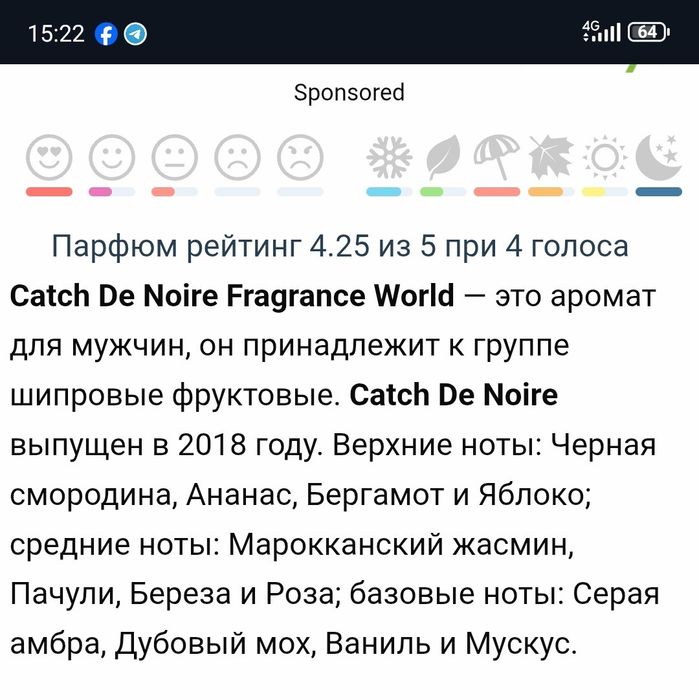Vote with the sad dislike face

click(237, 157)
